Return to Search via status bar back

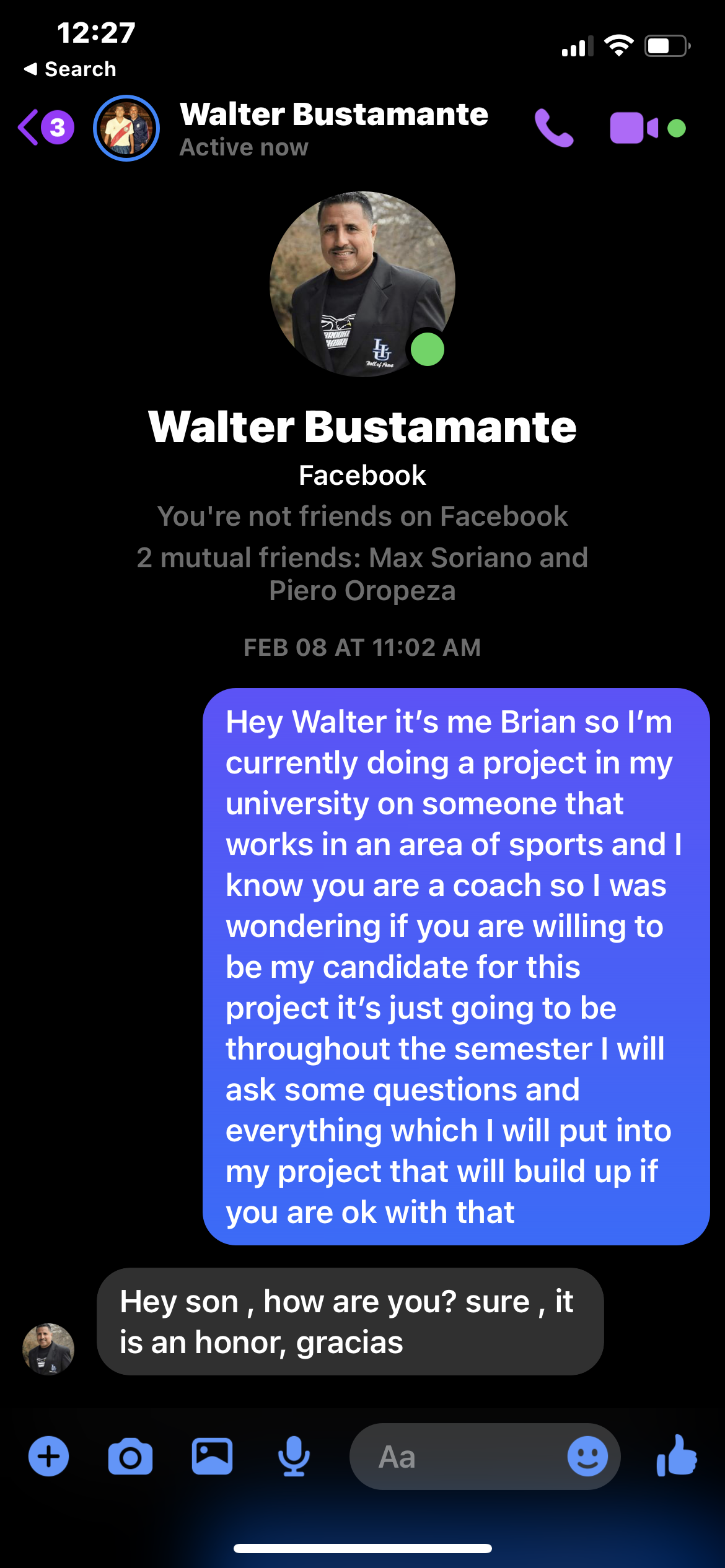pyautogui.click(x=69, y=69)
